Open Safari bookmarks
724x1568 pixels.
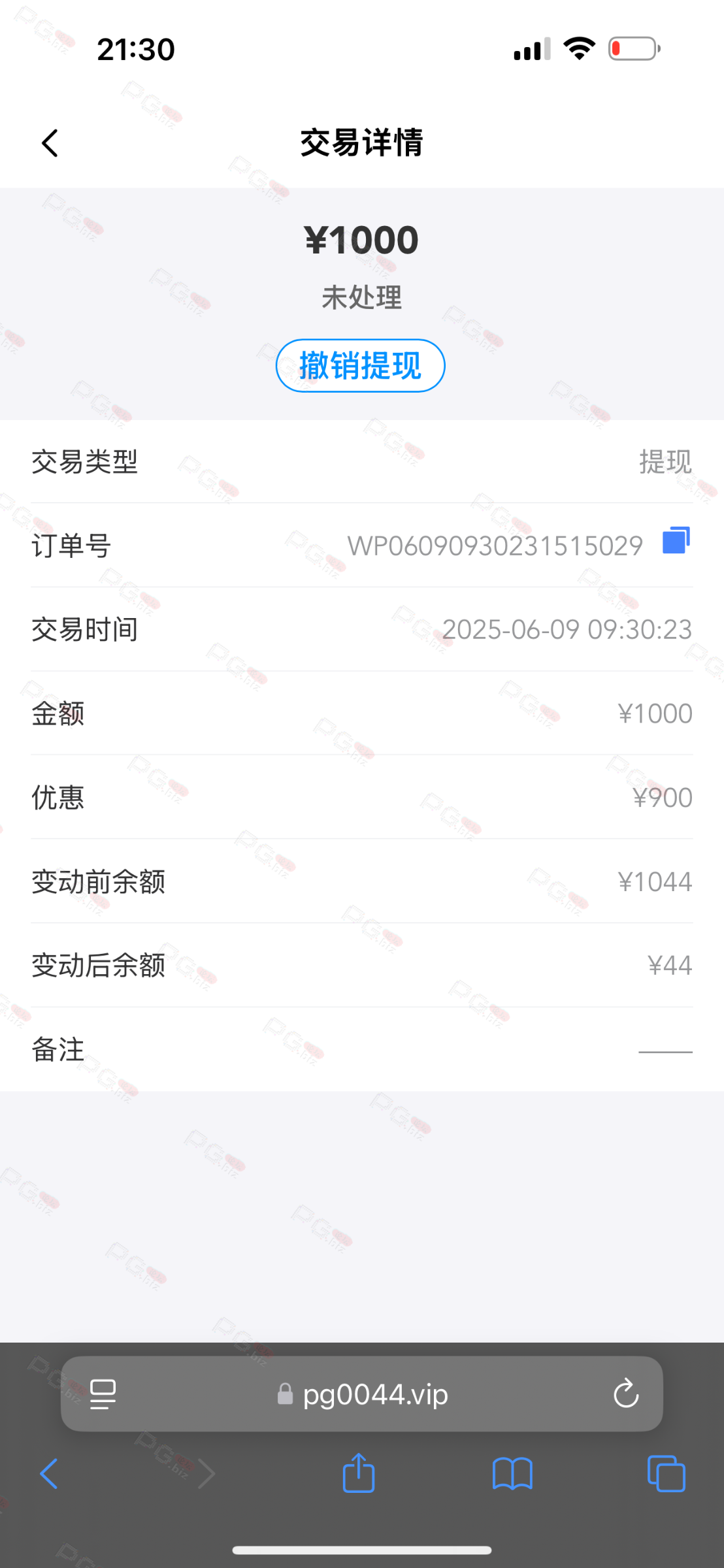(x=513, y=1474)
